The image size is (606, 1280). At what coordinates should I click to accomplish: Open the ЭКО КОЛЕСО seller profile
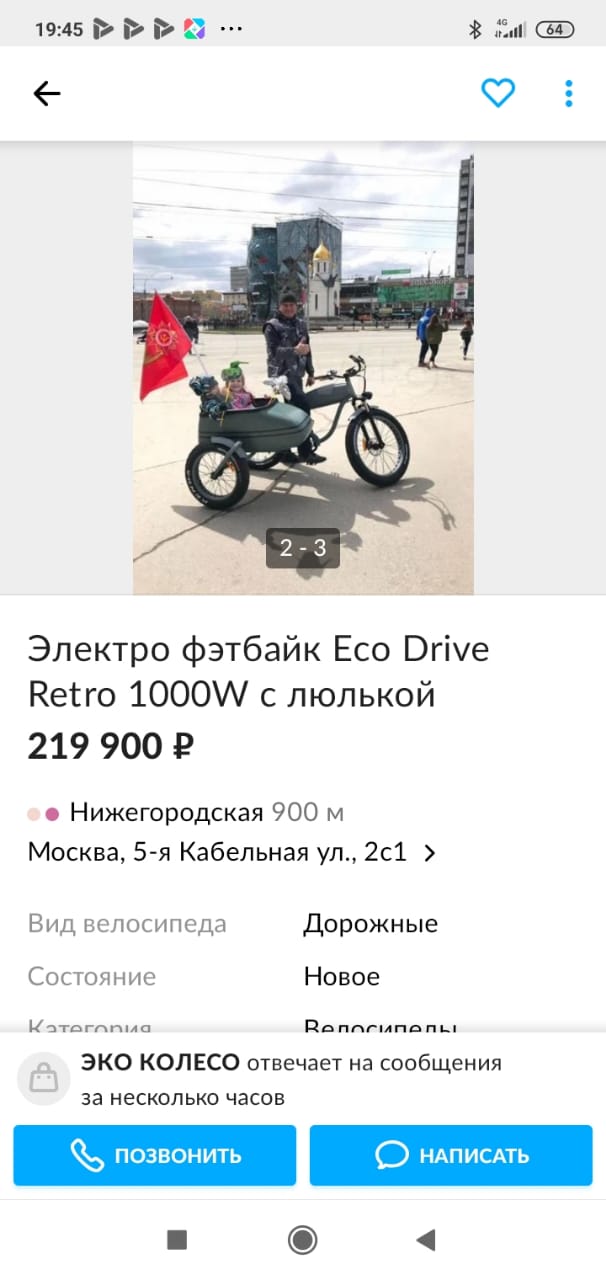coord(161,1063)
